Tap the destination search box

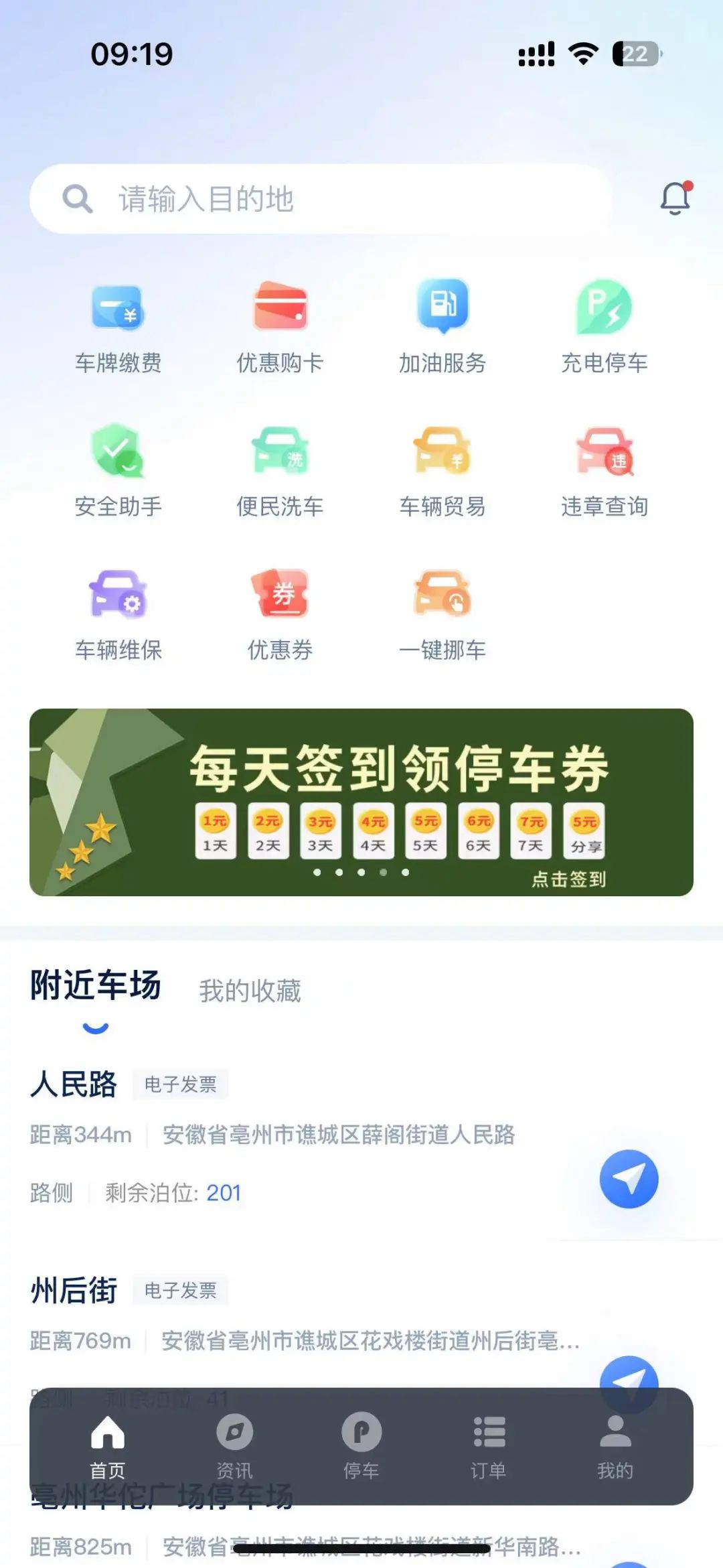pos(320,199)
